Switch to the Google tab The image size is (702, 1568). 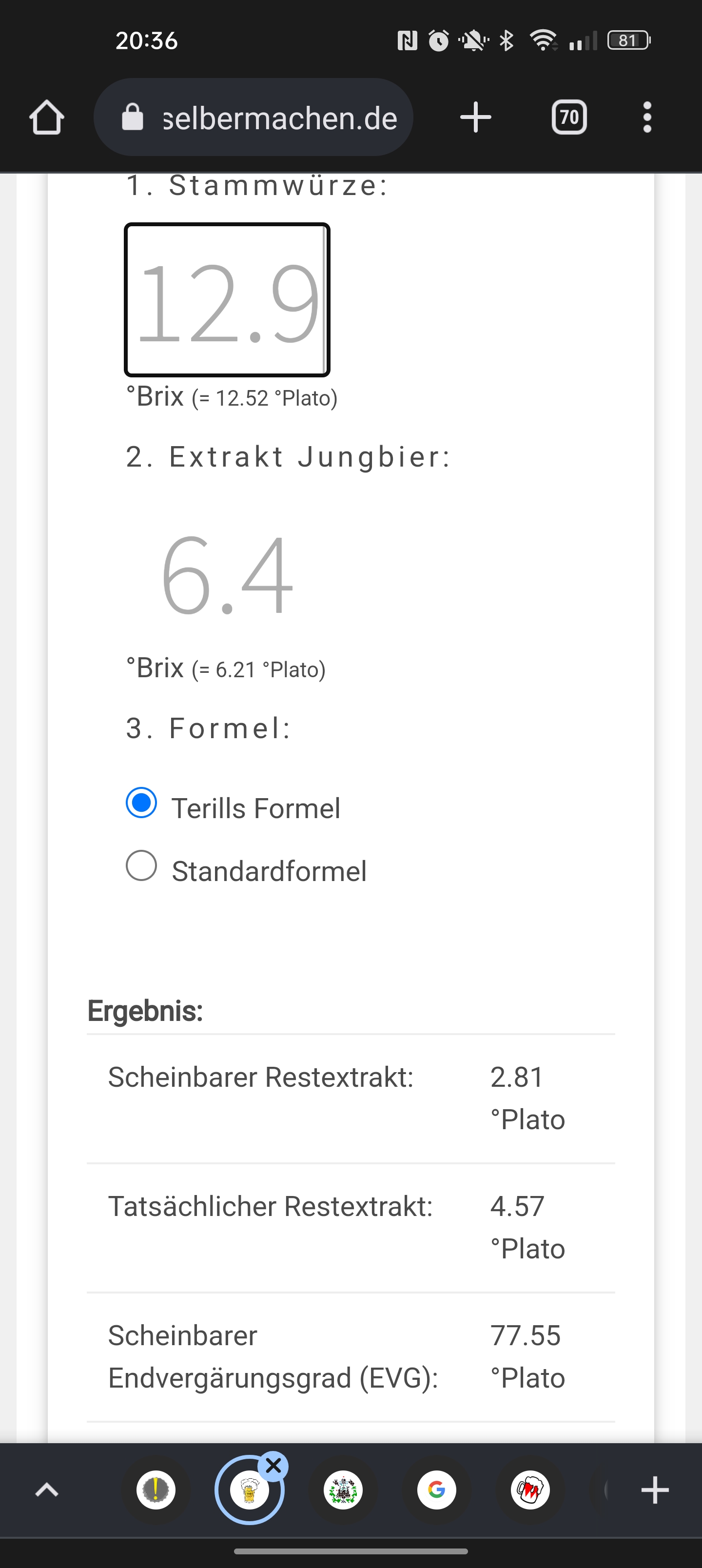pyautogui.click(x=436, y=1490)
